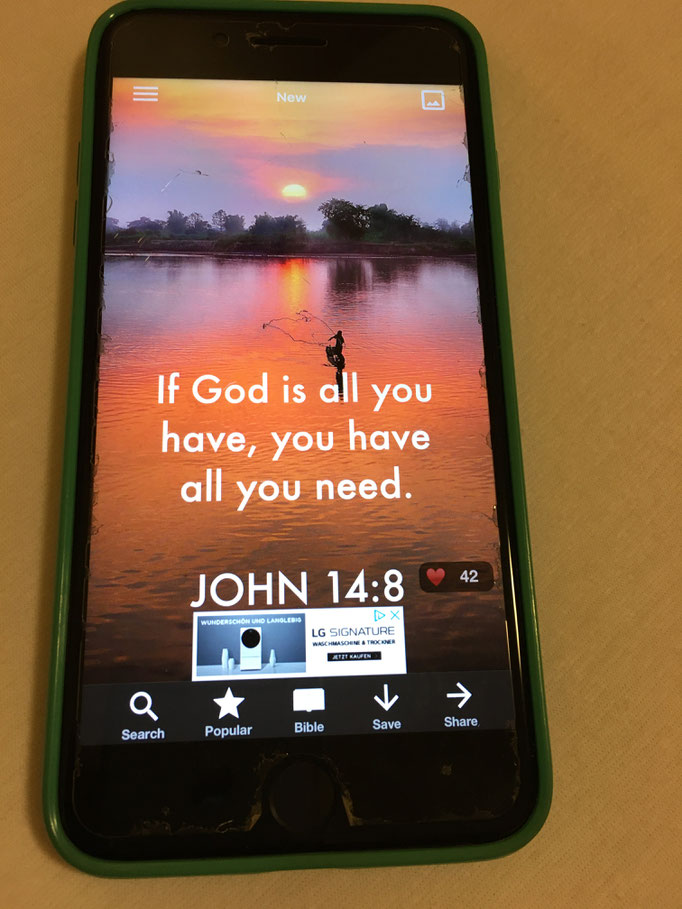Open the hamburger menu
682x909 pixels.
tap(146, 93)
